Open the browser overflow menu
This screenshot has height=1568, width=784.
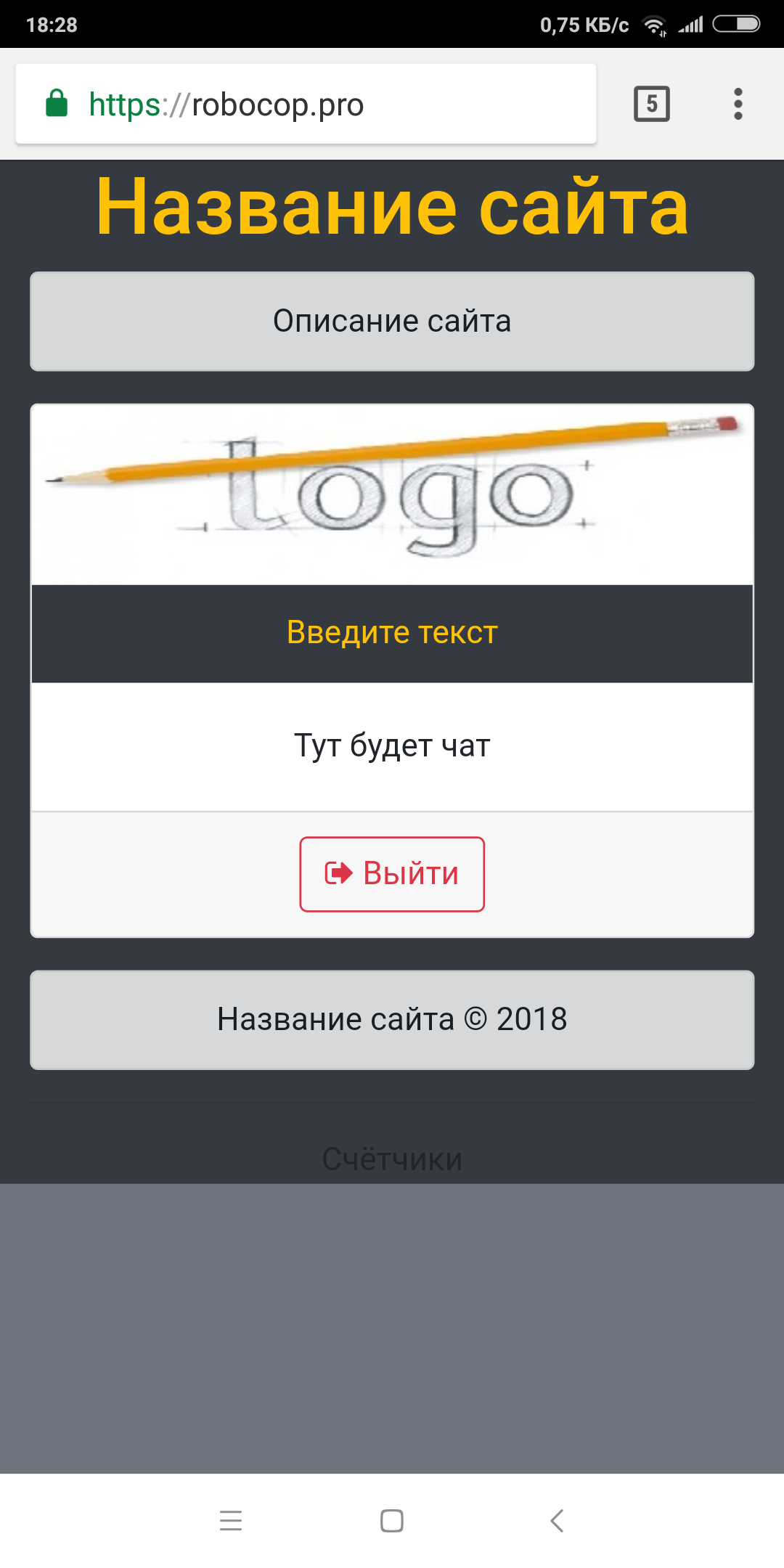pos(738,104)
